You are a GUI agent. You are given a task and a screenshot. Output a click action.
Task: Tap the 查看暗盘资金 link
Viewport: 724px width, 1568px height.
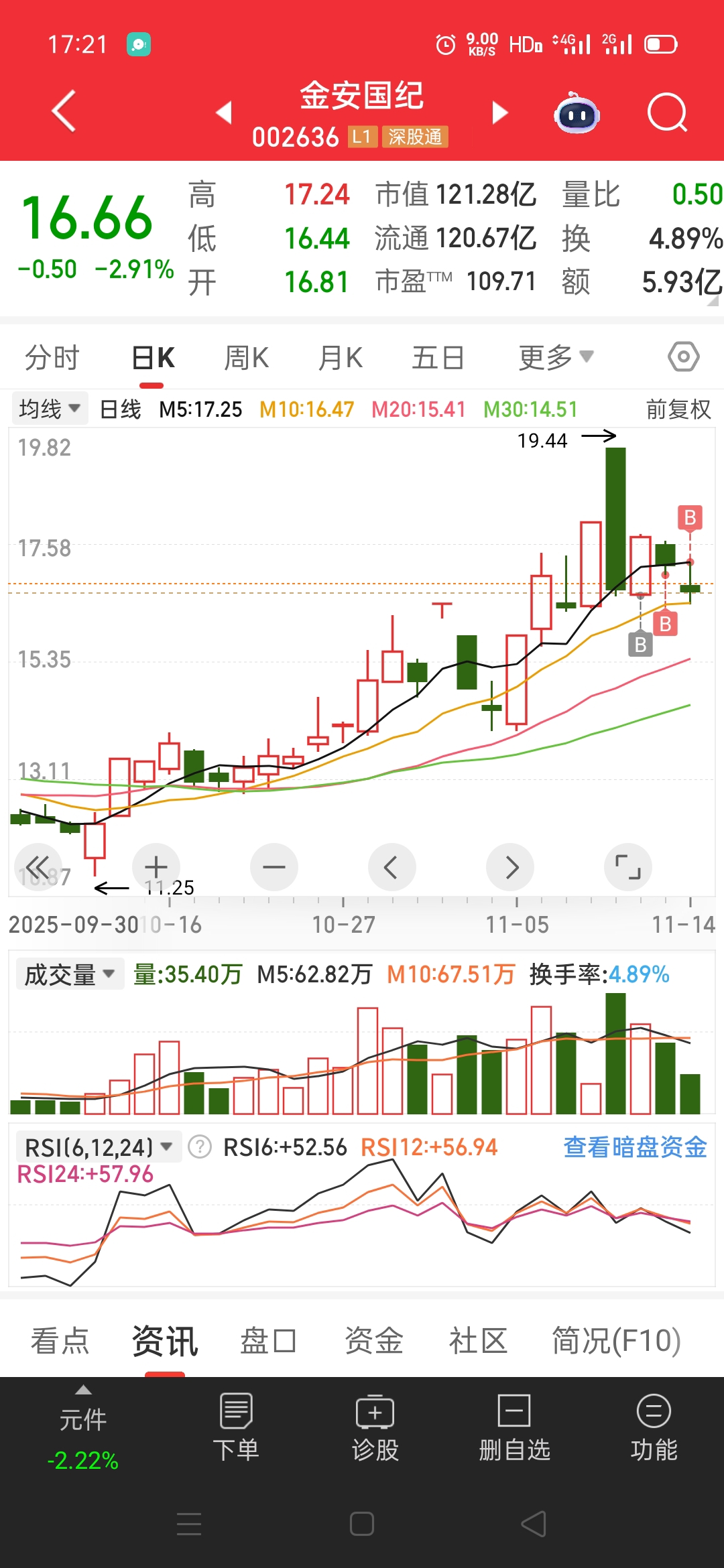pyautogui.click(x=635, y=1147)
